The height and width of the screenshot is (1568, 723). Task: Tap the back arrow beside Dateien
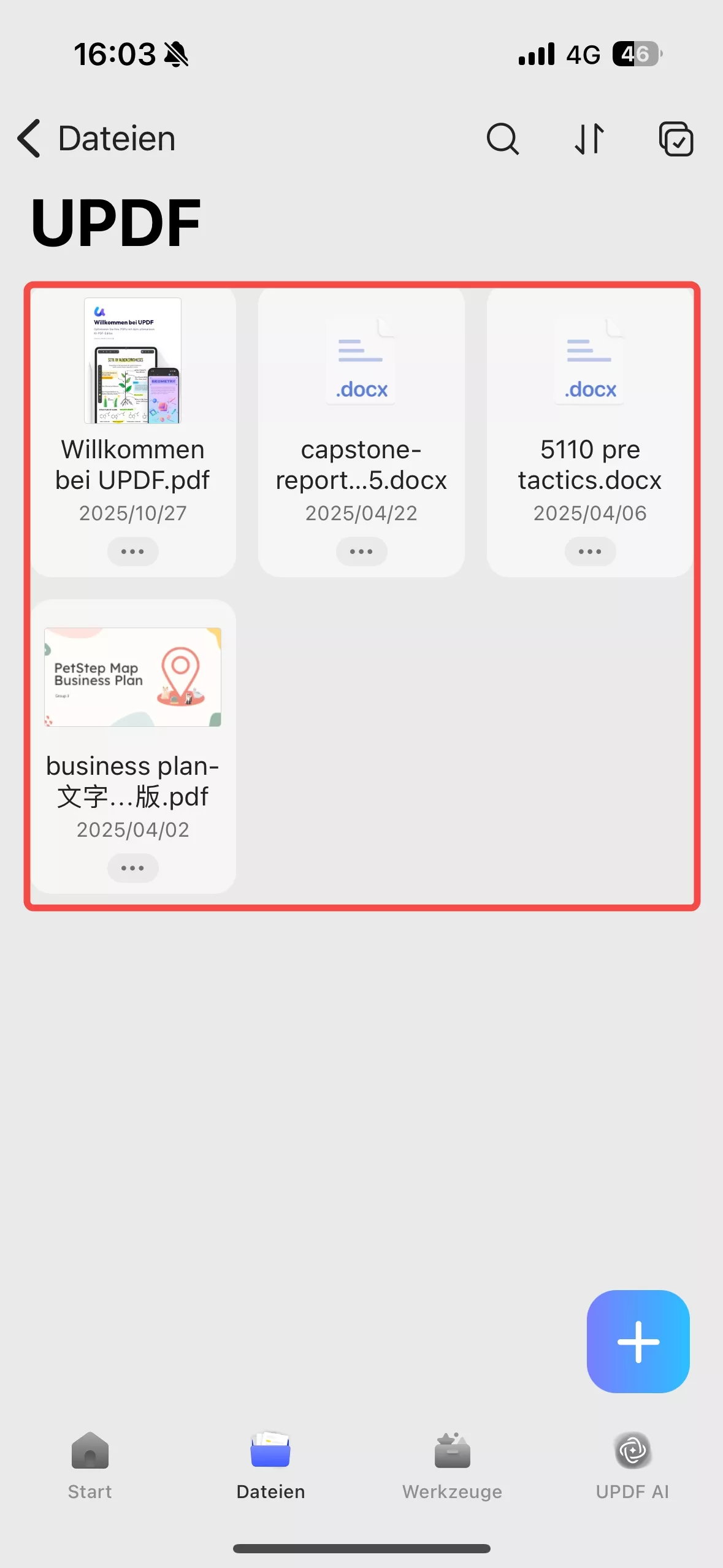tap(28, 139)
